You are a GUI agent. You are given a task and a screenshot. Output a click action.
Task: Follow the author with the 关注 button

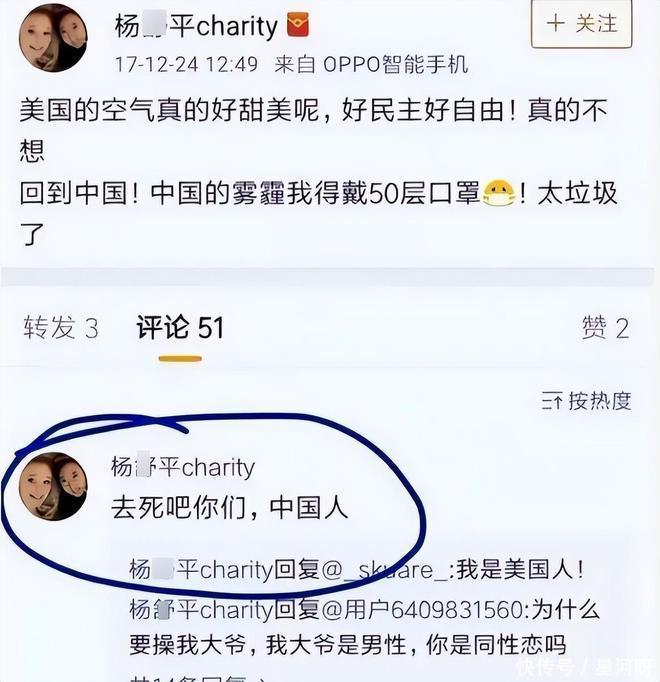(581, 26)
